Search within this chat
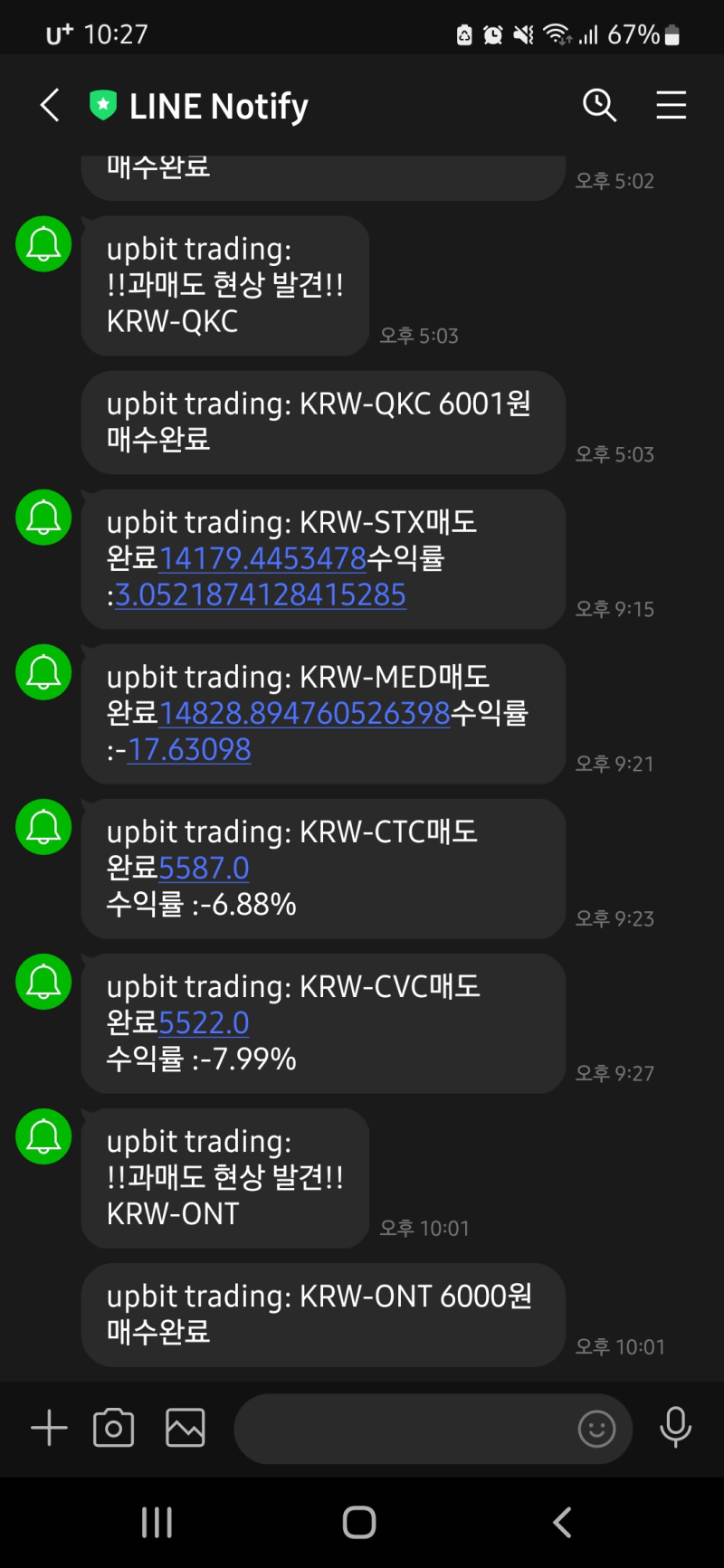The image size is (724, 1568). [x=599, y=106]
